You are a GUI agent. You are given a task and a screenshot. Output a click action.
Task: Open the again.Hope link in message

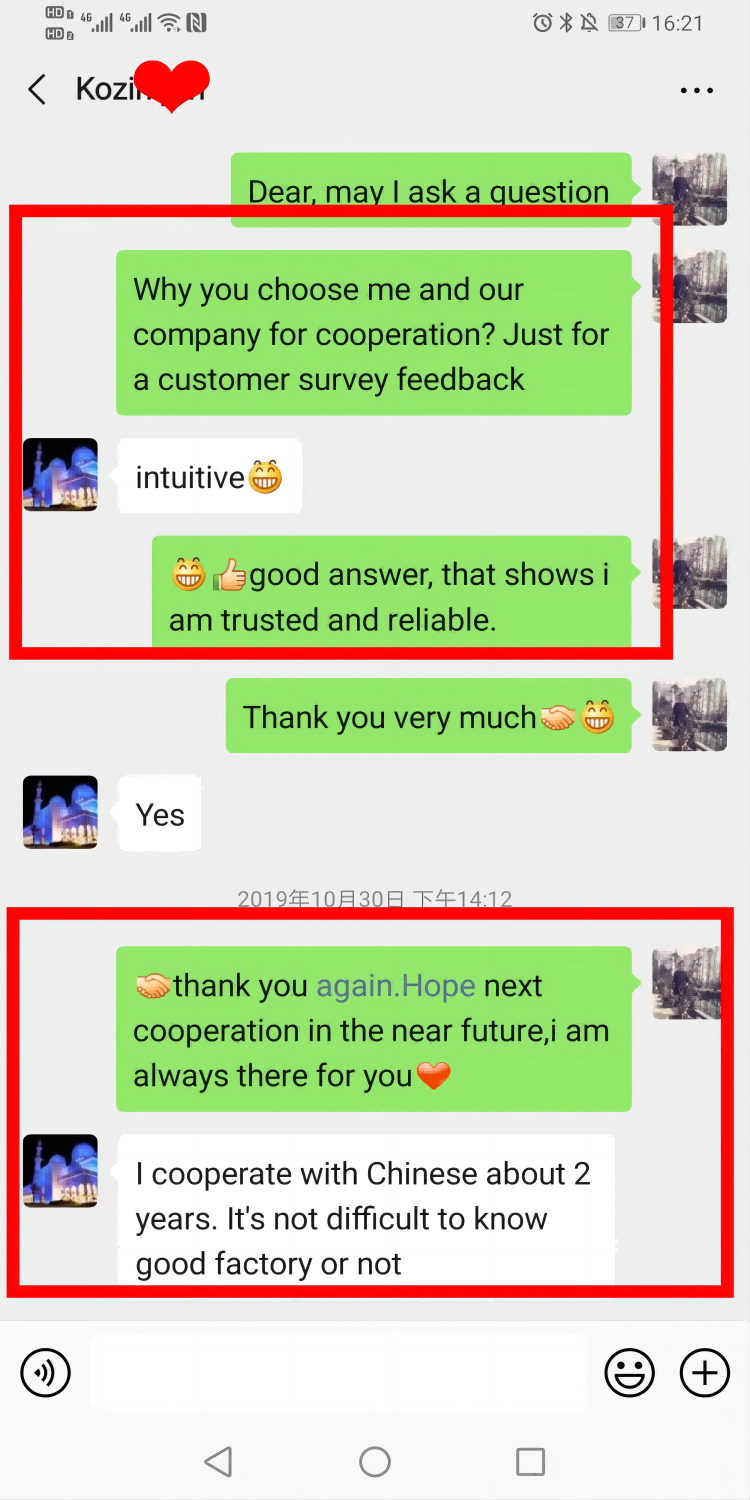tap(396, 986)
